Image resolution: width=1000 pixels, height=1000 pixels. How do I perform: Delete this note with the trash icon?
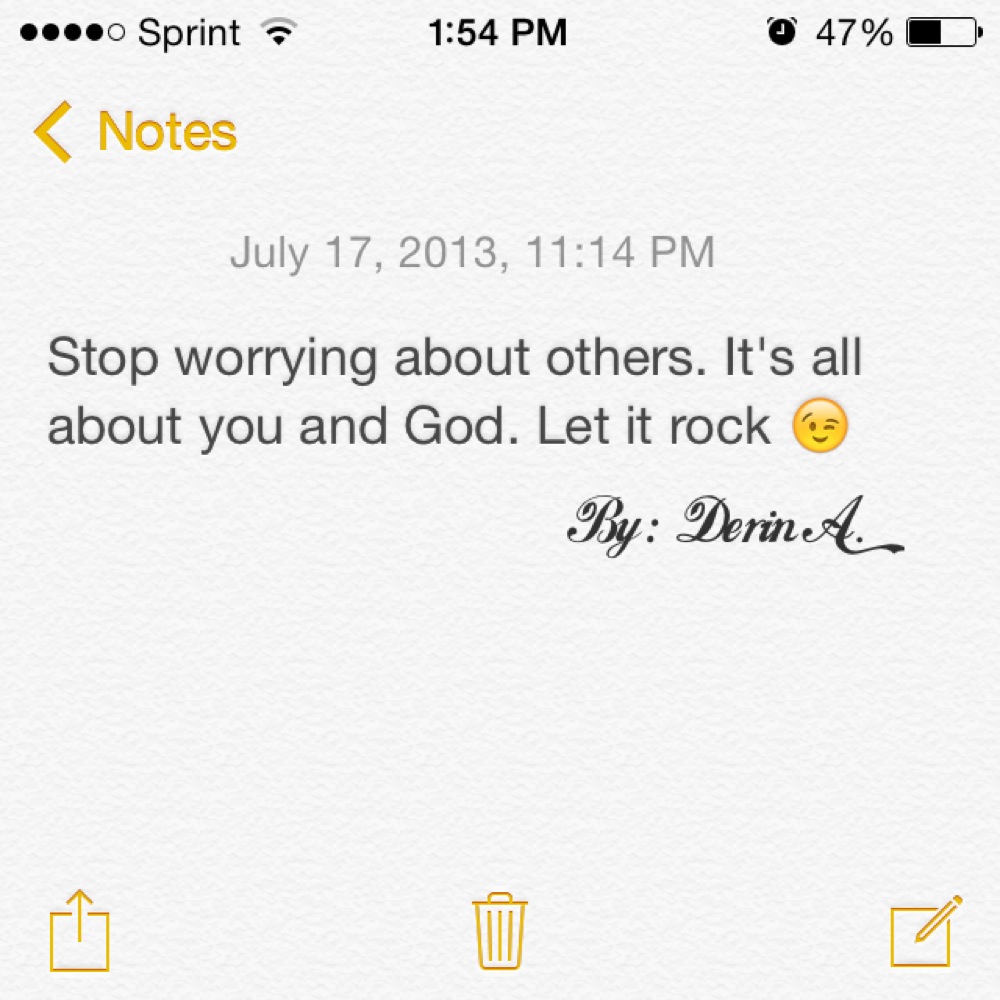tap(500, 931)
